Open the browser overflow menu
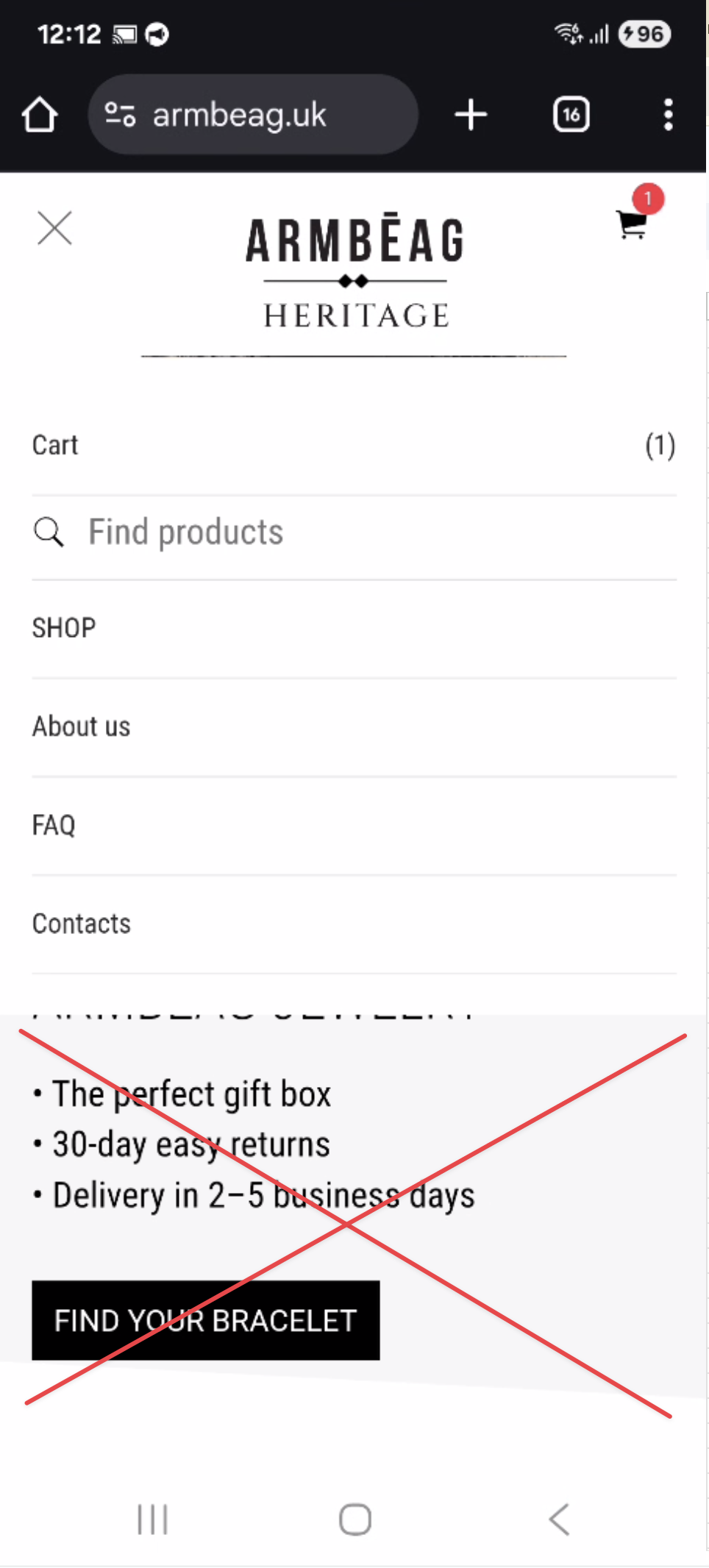Screen dimensions: 709x1568 tap(668, 115)
